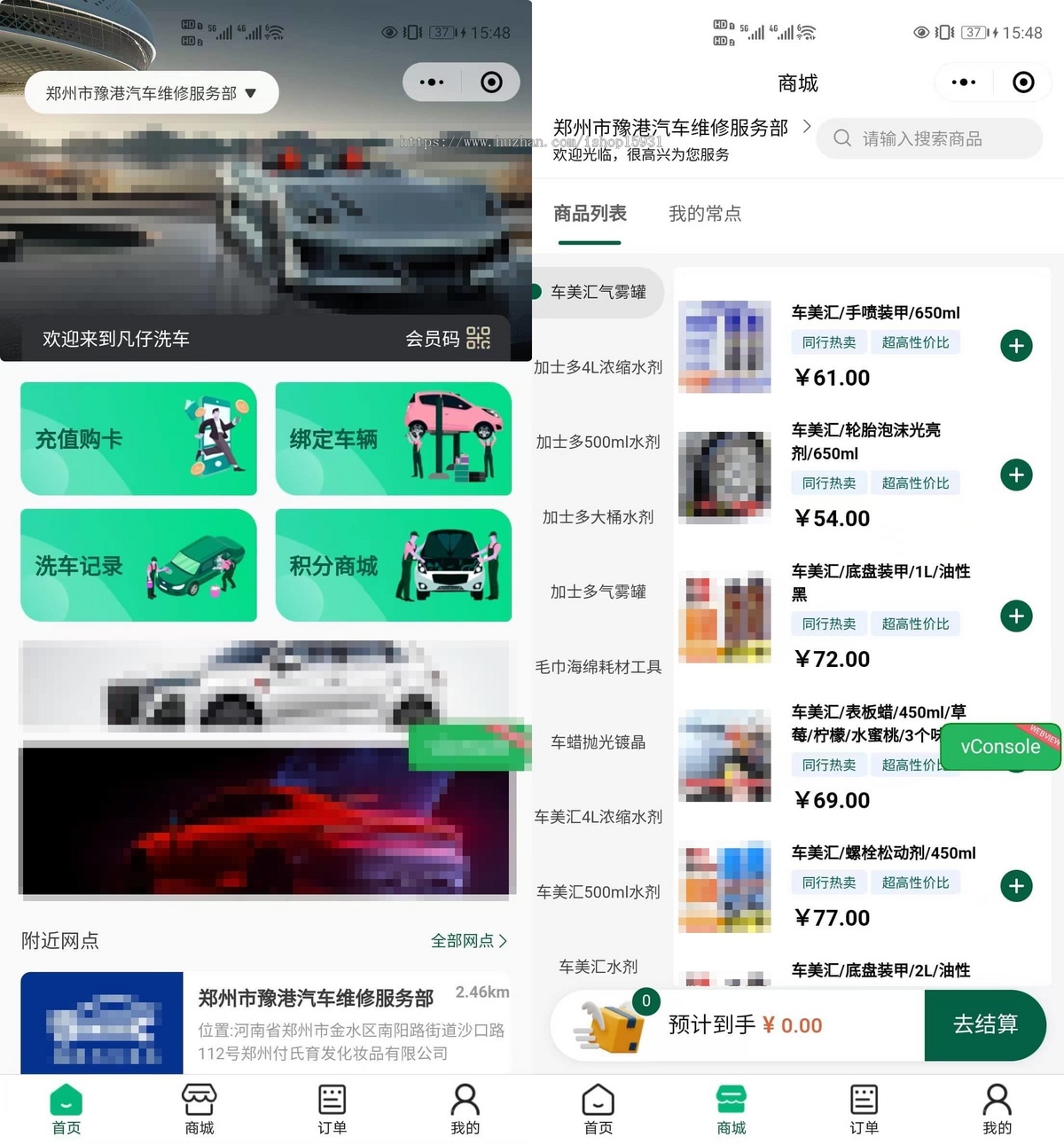Open the "…" more options capsule
The image size is (1064, 1145).
pyautogui.click(x=432, y=82)
